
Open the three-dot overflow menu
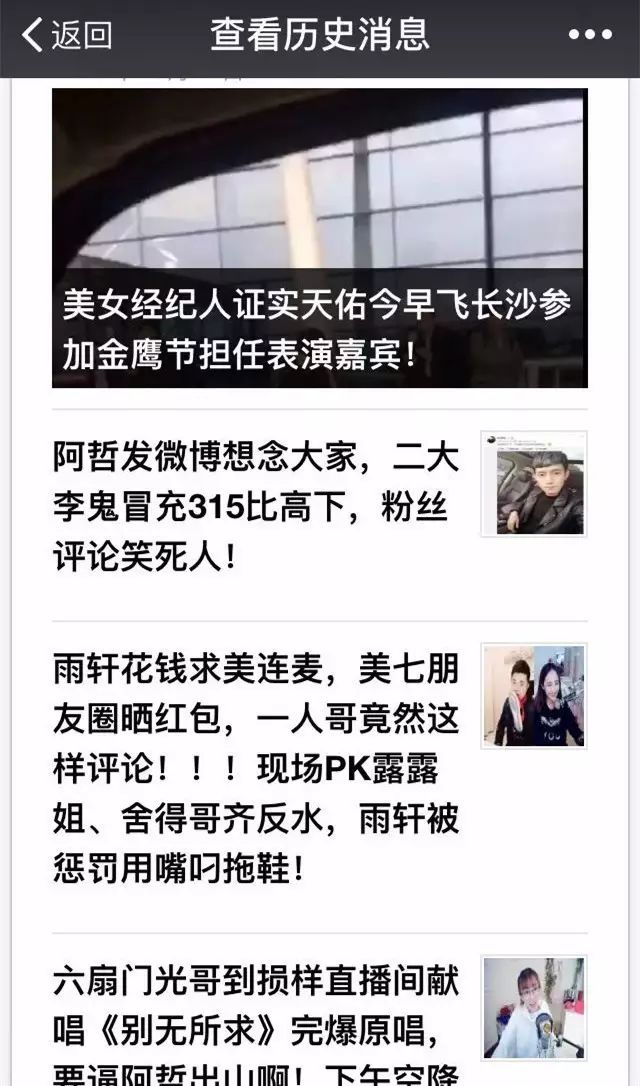[589, 35]
